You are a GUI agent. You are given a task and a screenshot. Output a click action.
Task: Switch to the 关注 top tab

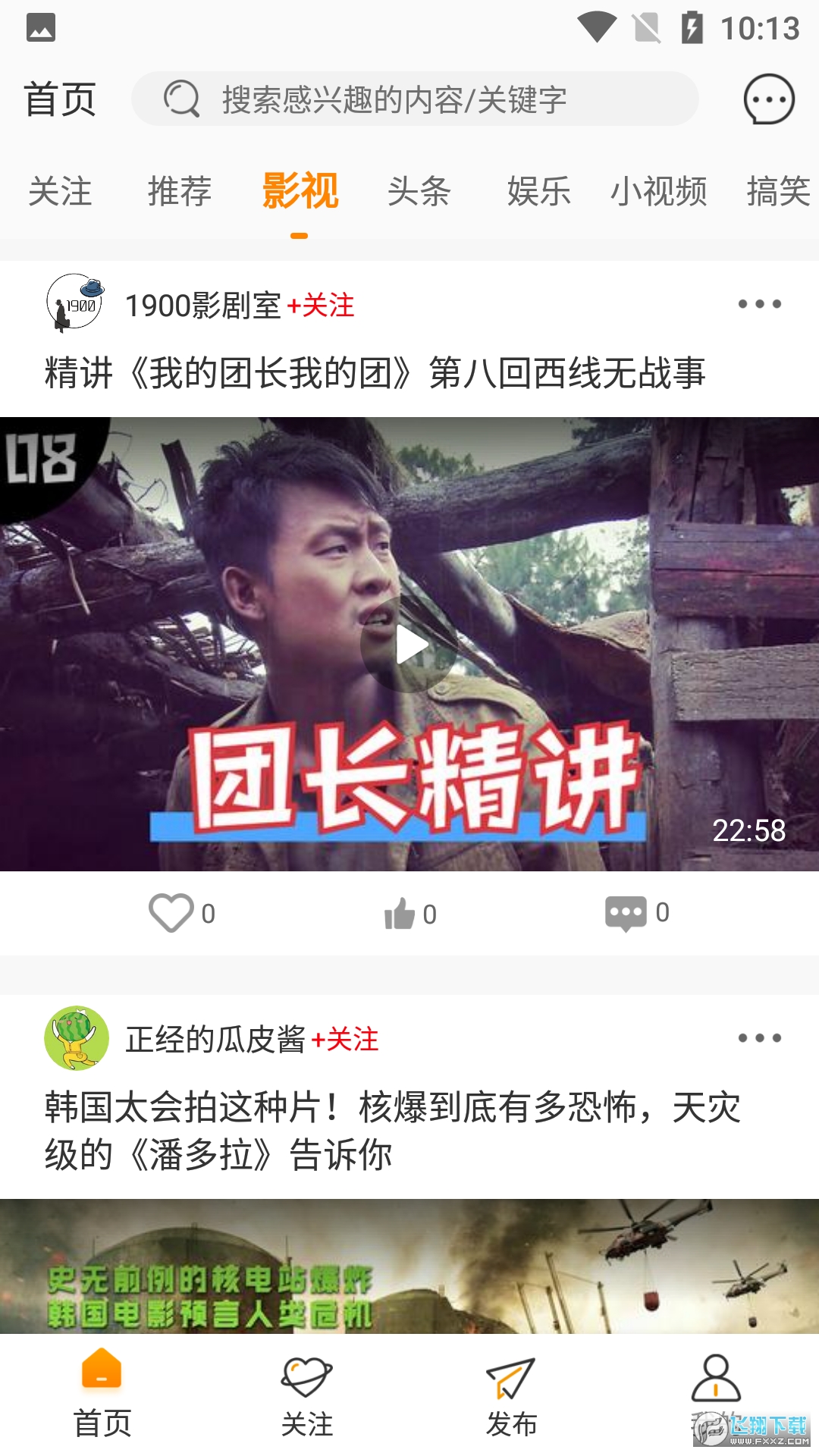[60, 191]
